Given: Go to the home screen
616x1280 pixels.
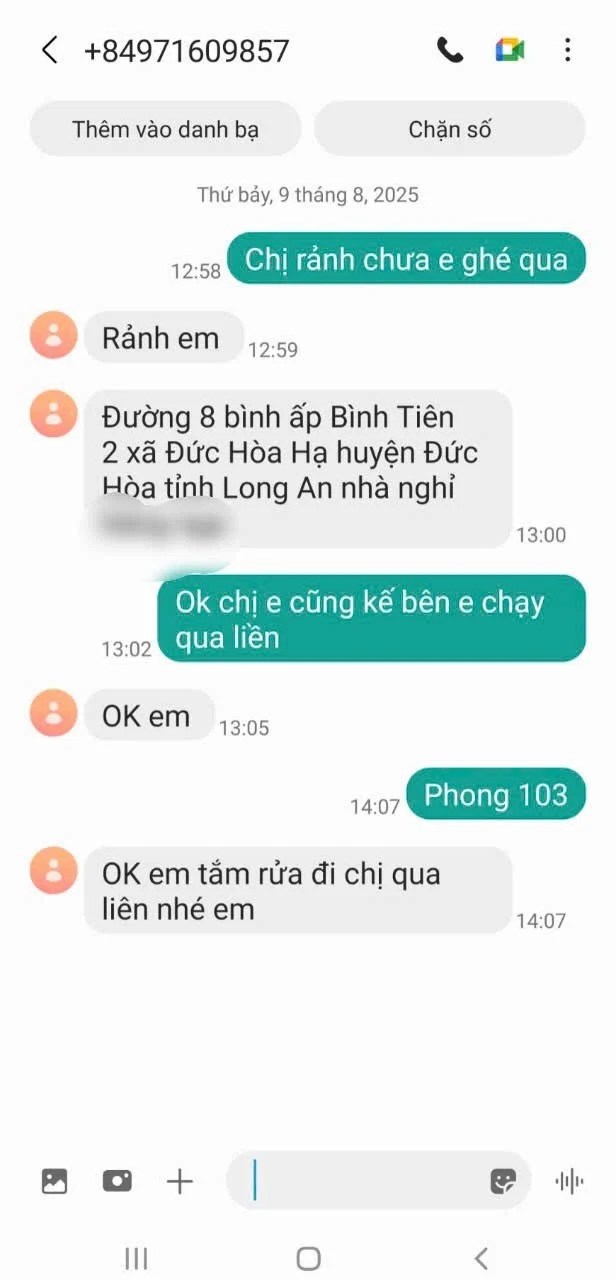Looking at the screenshot, I should point(308,1258).
